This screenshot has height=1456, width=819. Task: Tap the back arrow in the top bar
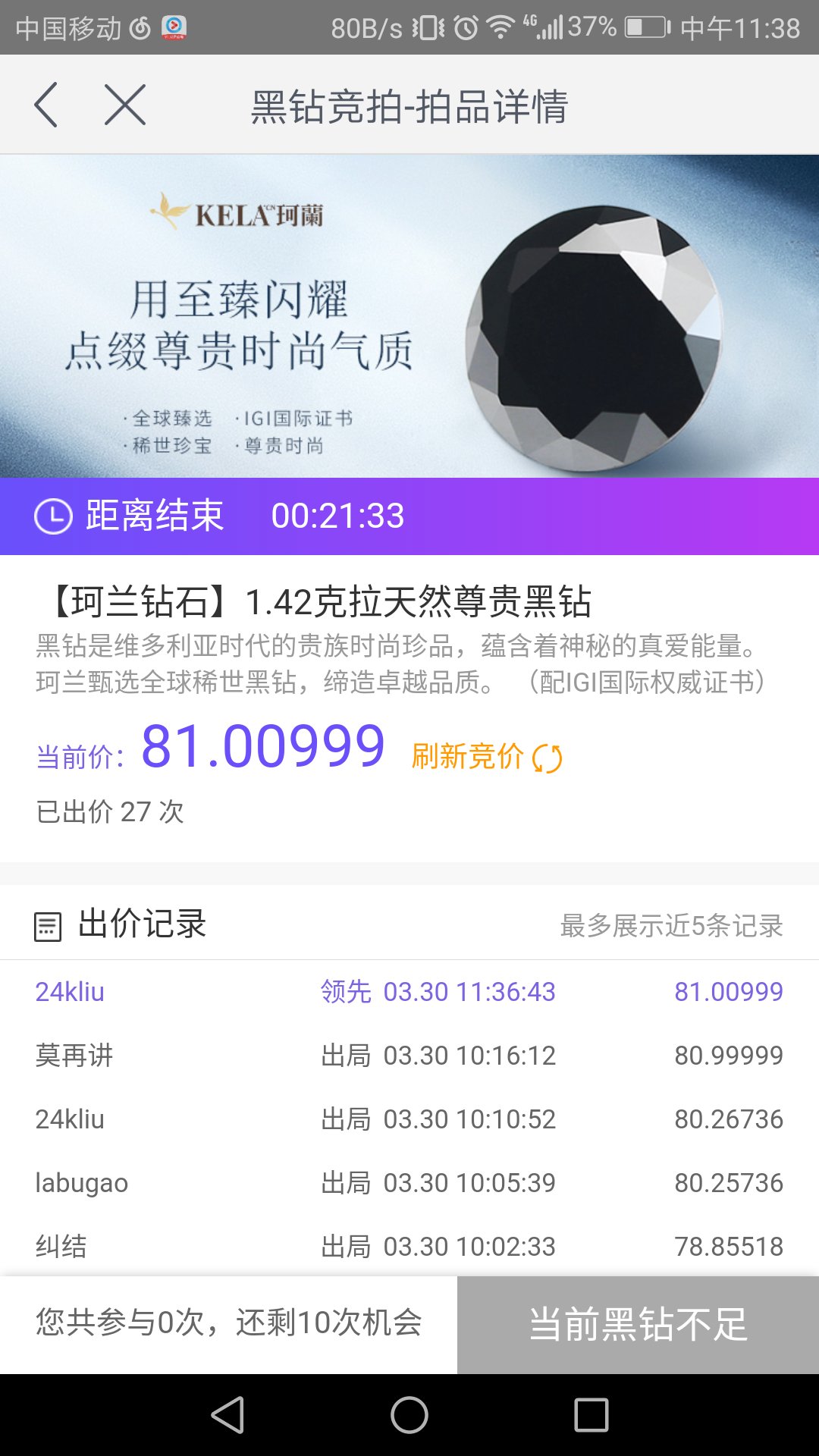[x=47, y=105]
